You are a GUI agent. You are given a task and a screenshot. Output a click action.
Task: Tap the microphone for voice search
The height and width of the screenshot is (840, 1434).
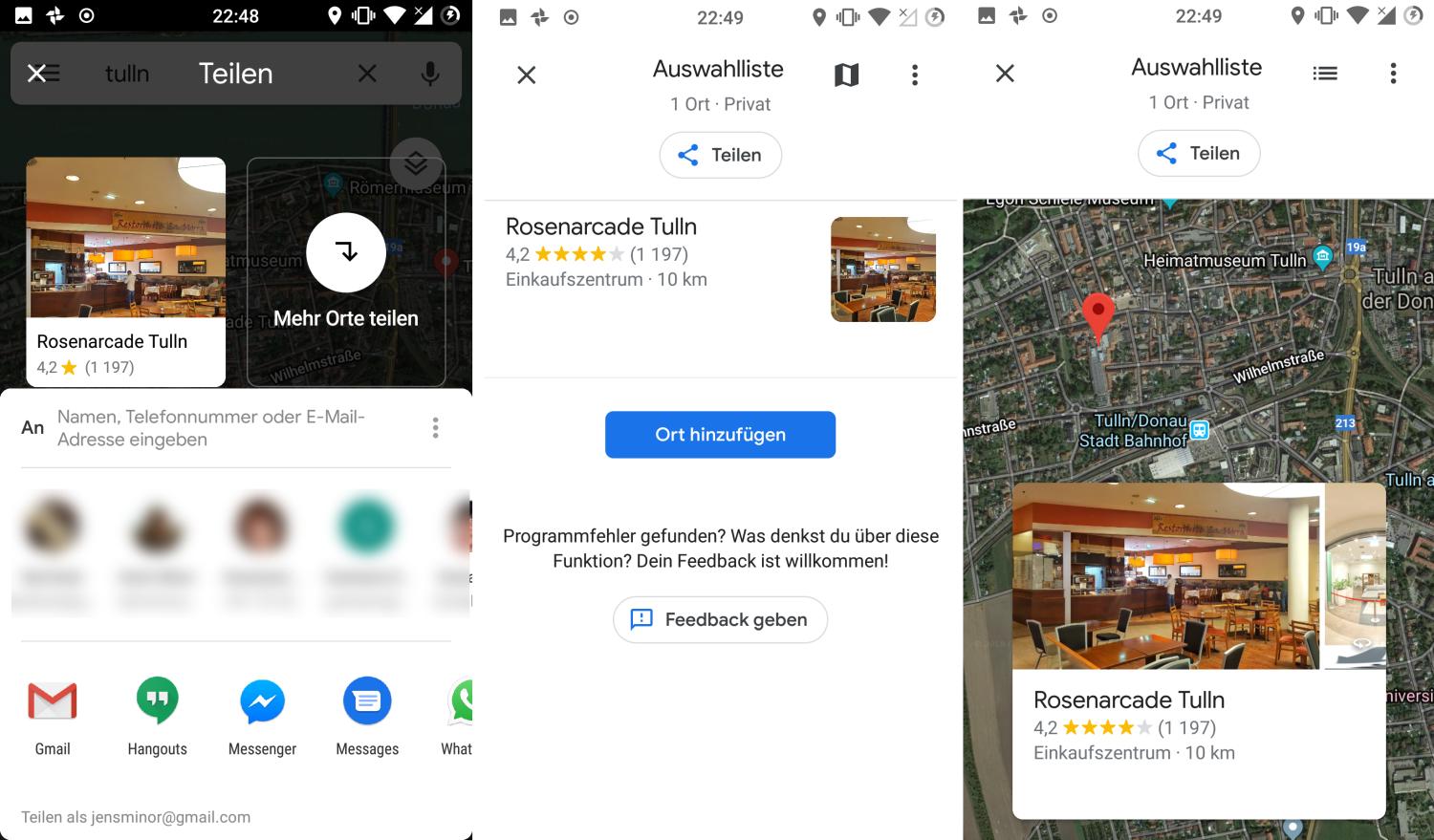(x=430, y=74)
